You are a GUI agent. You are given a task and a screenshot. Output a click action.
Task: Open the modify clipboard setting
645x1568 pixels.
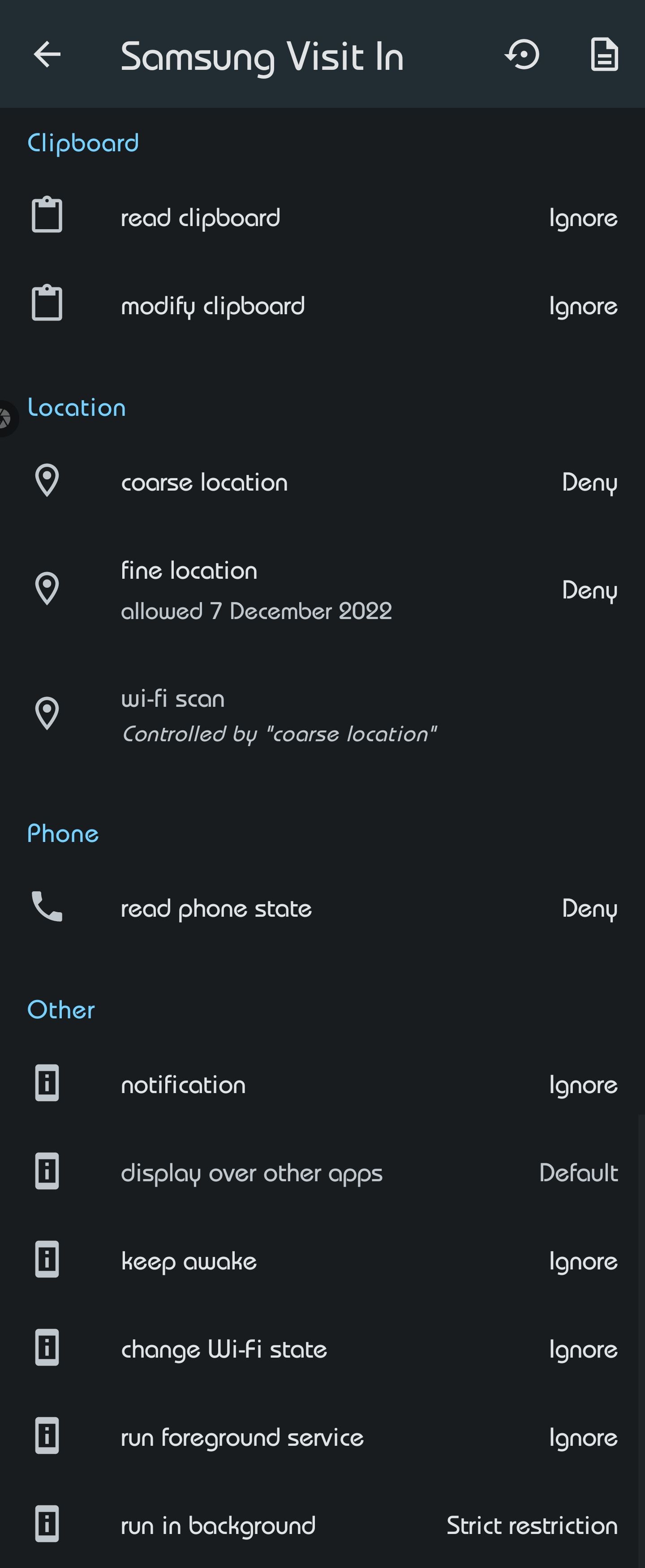[x=322, y=306]
